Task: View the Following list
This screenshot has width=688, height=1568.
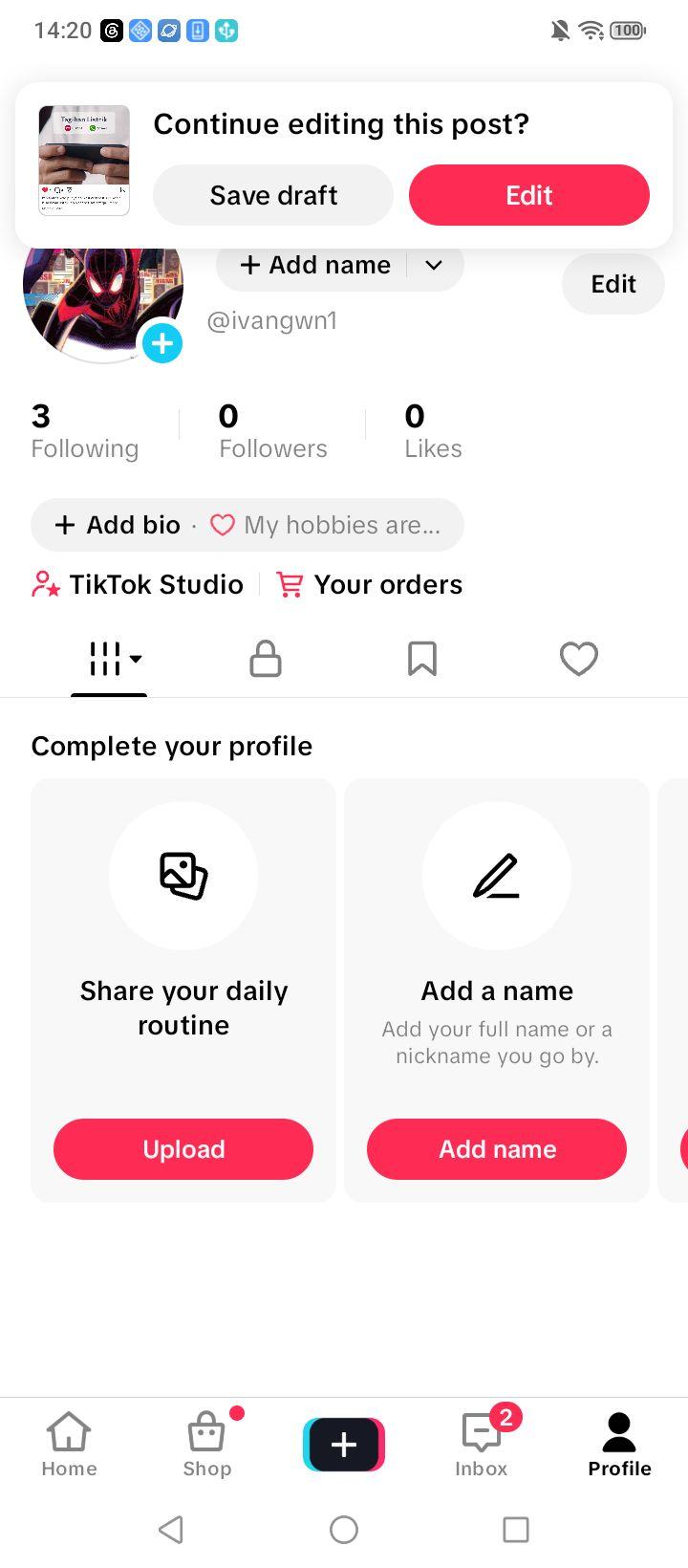Action: pos(85,431)
